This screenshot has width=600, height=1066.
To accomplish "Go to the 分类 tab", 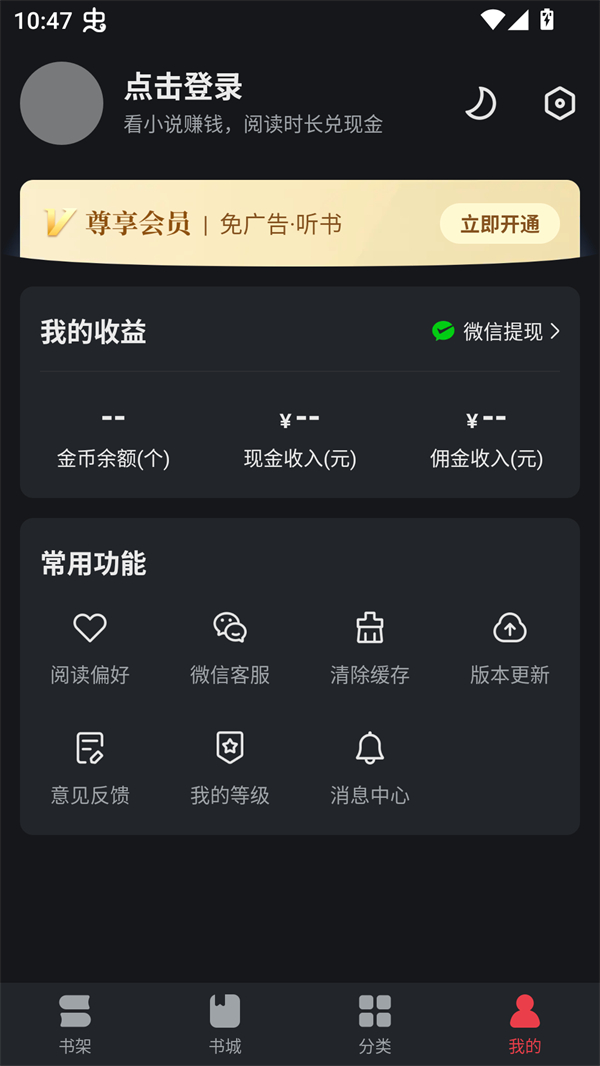I will [375, 1024].
